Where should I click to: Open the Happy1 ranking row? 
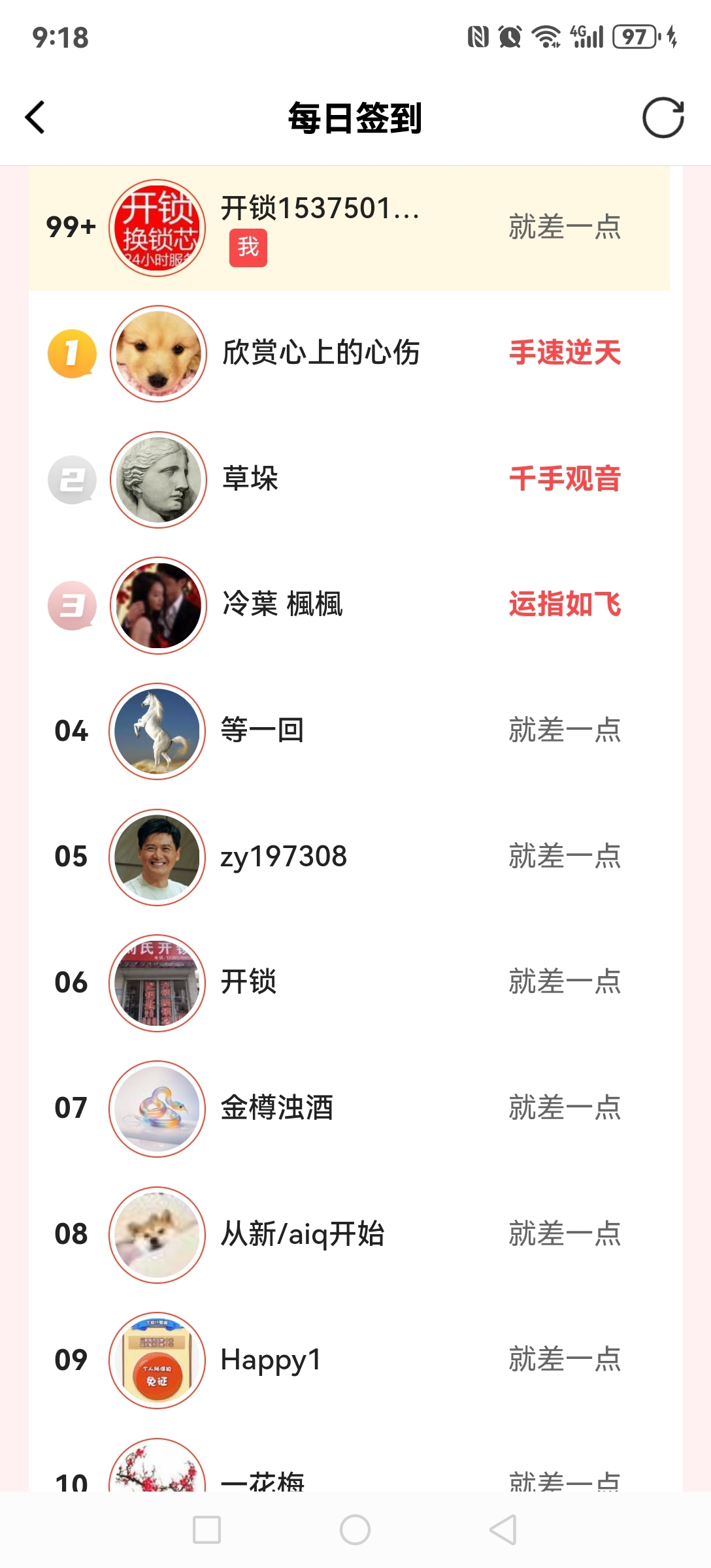[x=349, y=1360]
